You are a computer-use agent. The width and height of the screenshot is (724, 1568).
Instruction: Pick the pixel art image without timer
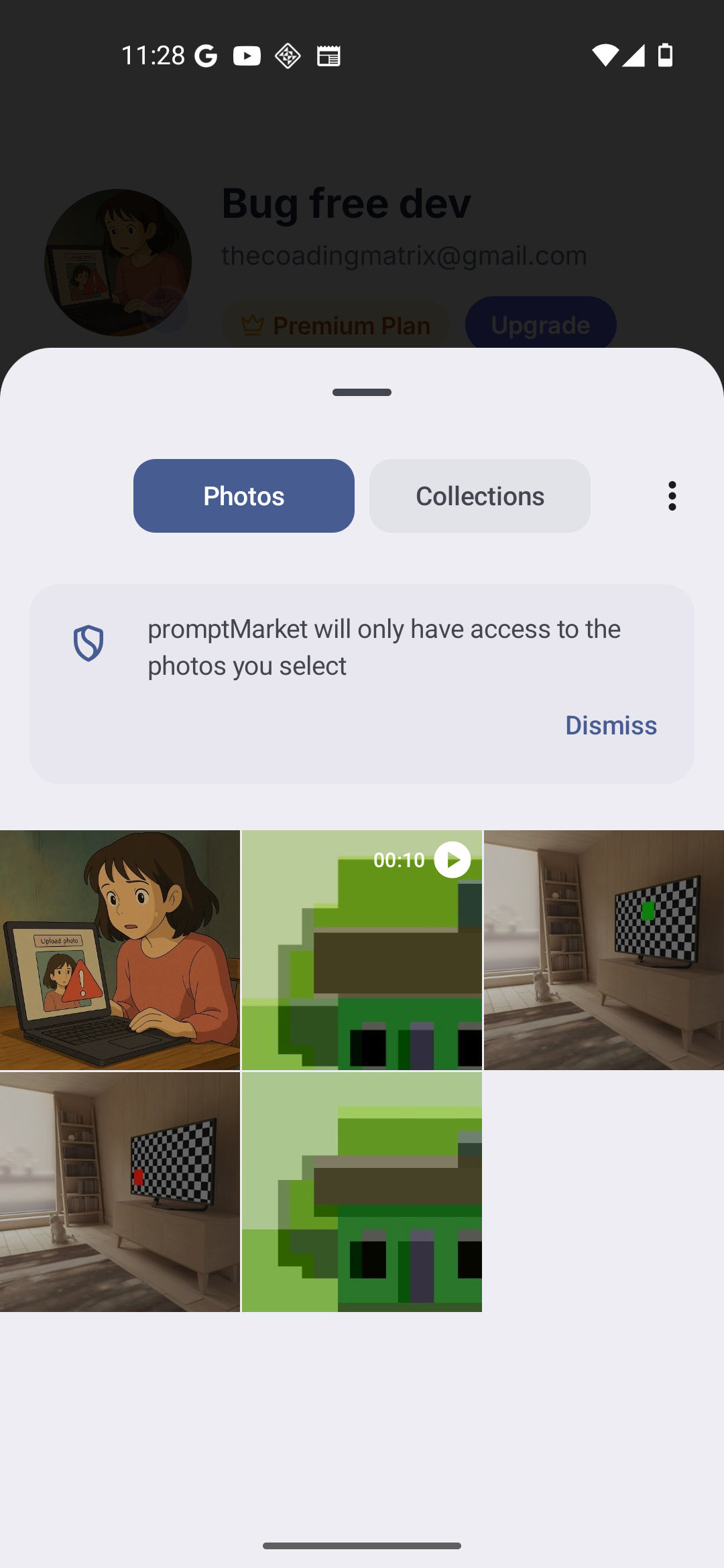[x=362, y=1191]
